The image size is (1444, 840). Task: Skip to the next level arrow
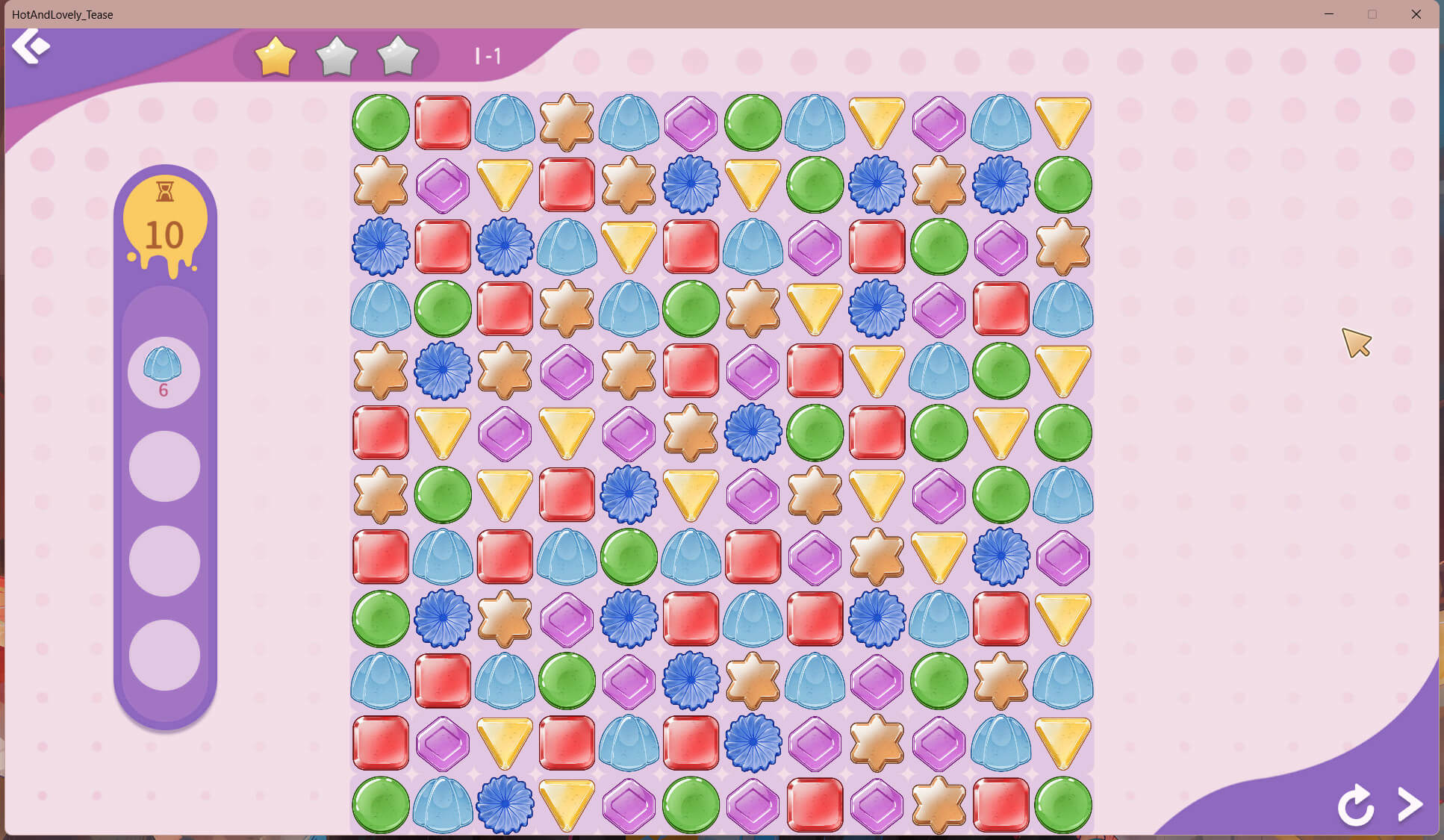coord(1410,804)
